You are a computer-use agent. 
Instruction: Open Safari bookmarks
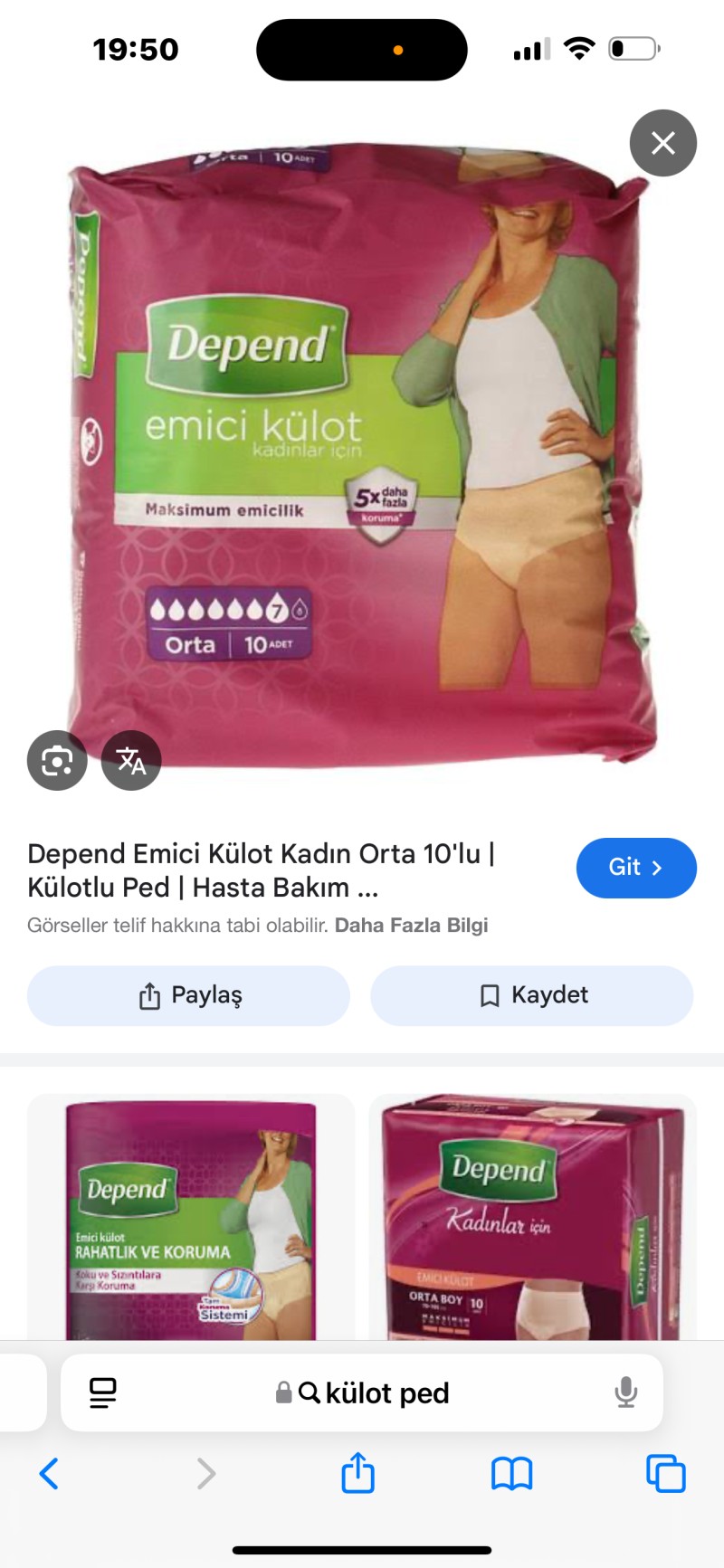(x=511, y=1474)
